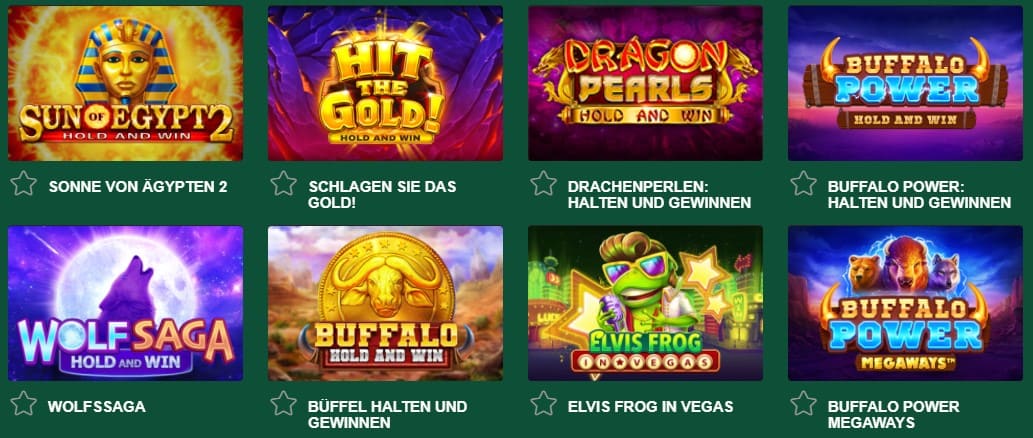Open Buffalo Power Hold and Win tile
1033x438 pixels.
click(905, 83)
